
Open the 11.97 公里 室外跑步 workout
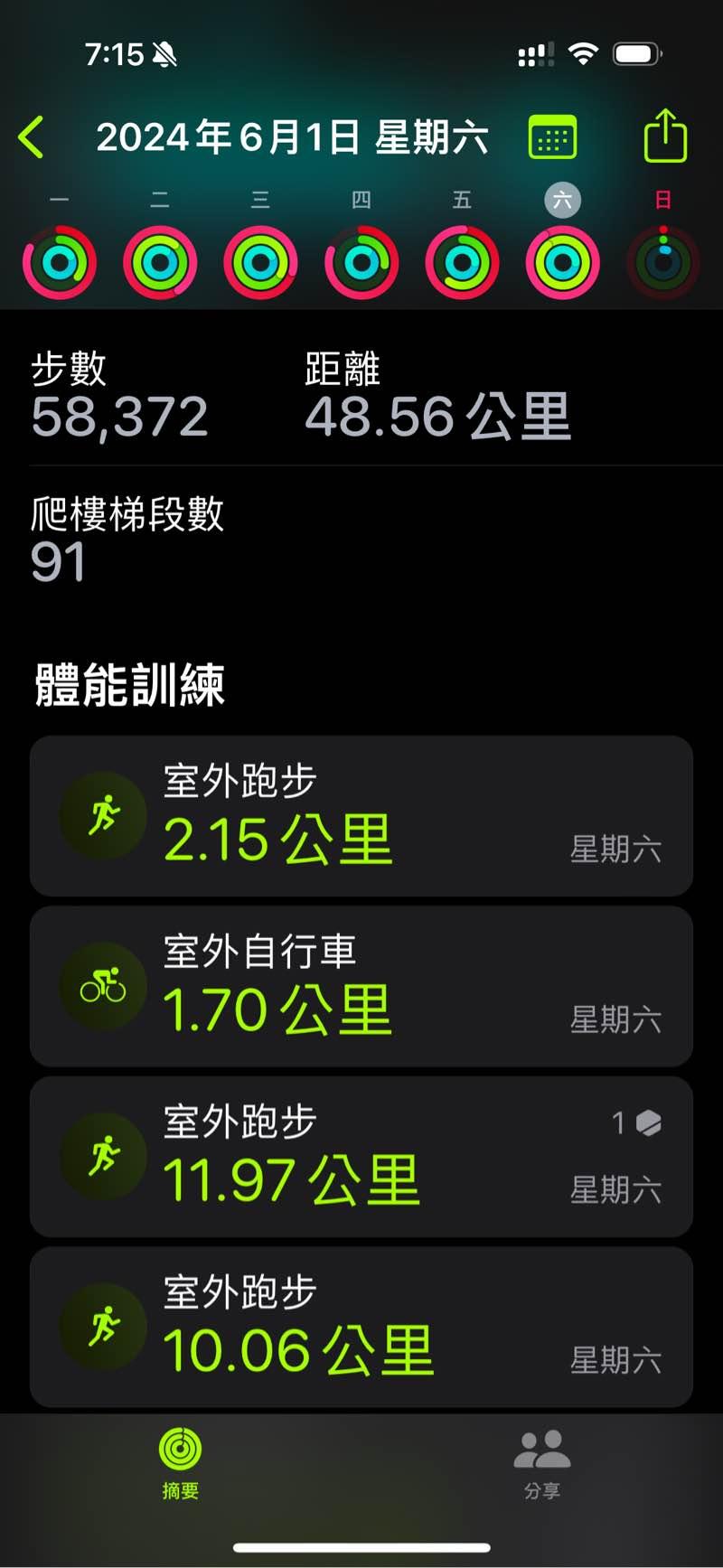361,1157
